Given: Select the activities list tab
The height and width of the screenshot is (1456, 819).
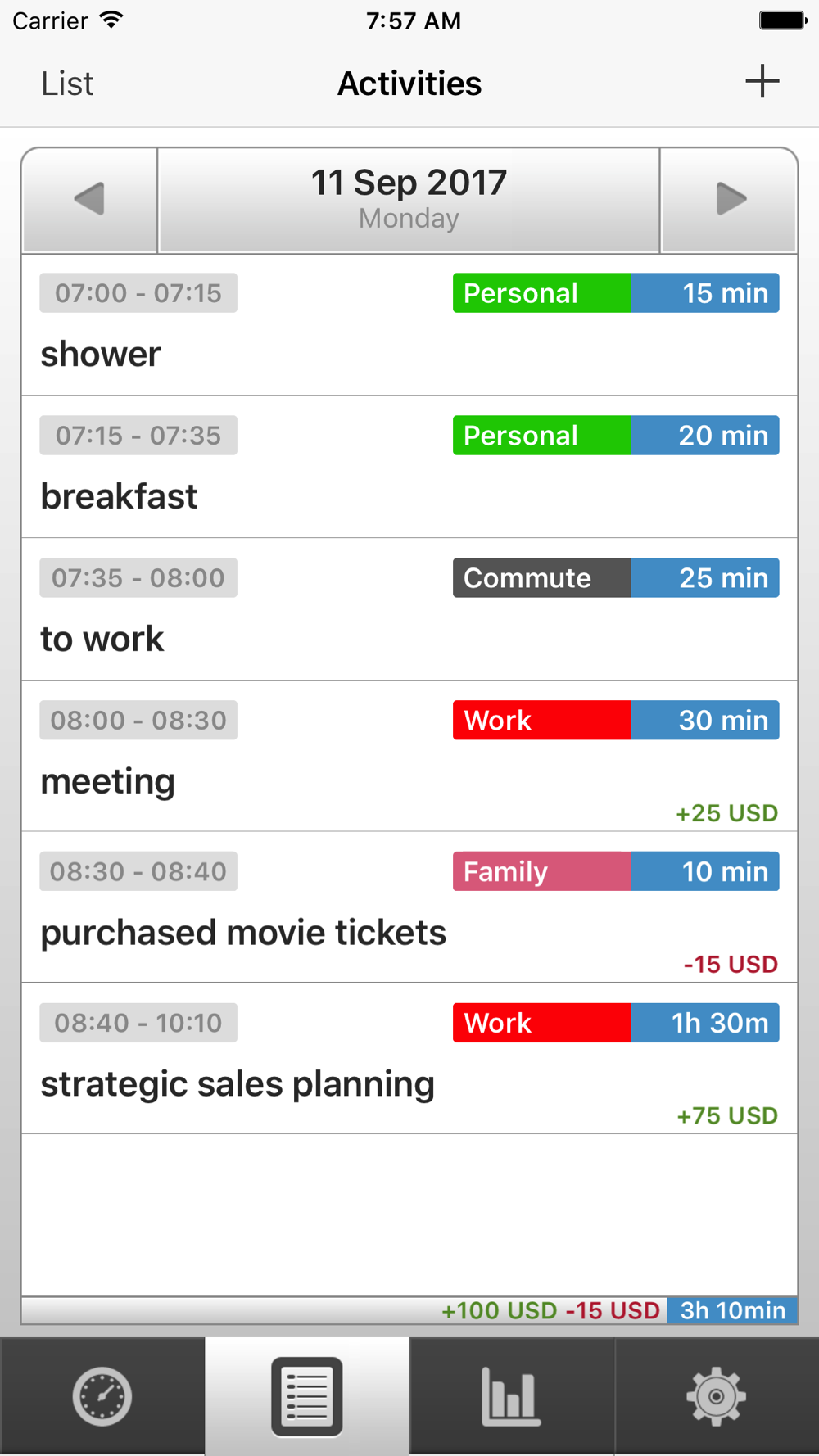Looking at the screenshot, I should click(x=307, y=1396).
